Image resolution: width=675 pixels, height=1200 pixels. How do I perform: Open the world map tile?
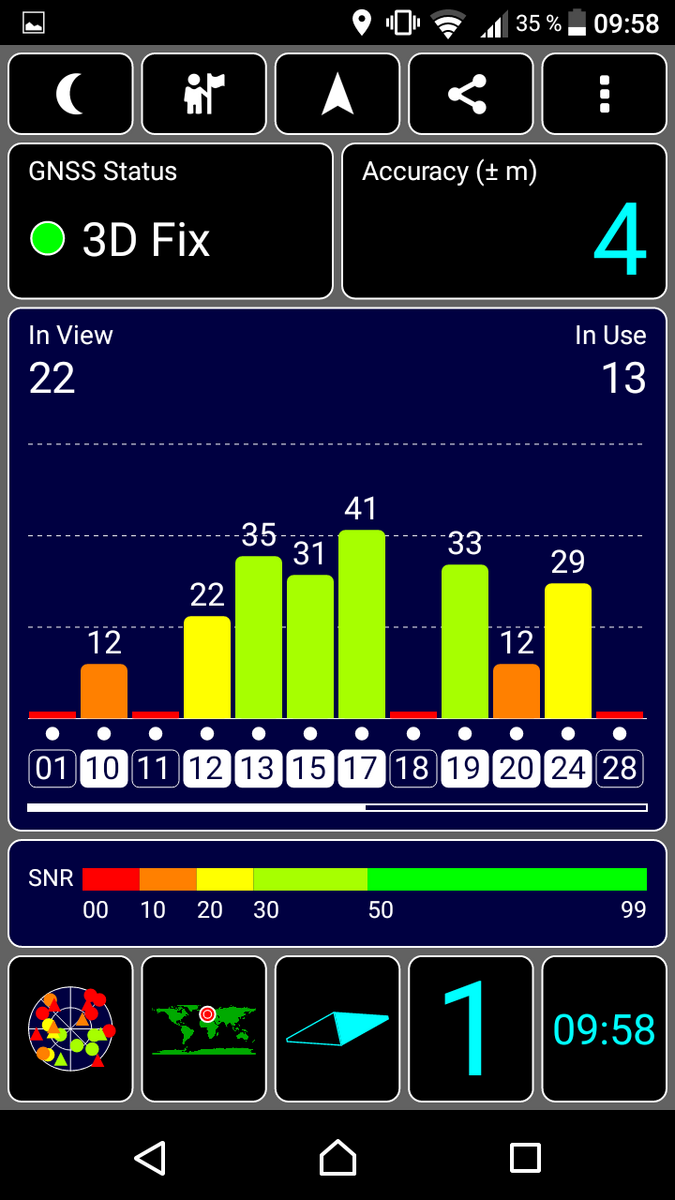[204, 1029]
